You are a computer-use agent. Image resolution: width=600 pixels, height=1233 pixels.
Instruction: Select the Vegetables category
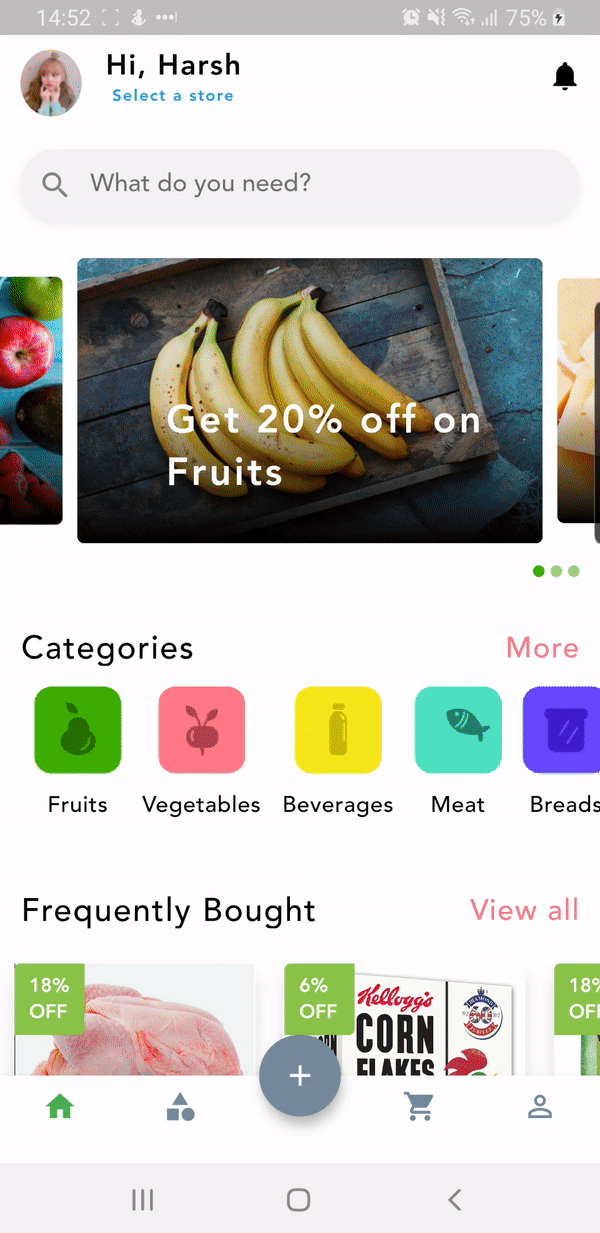point(201,731)
